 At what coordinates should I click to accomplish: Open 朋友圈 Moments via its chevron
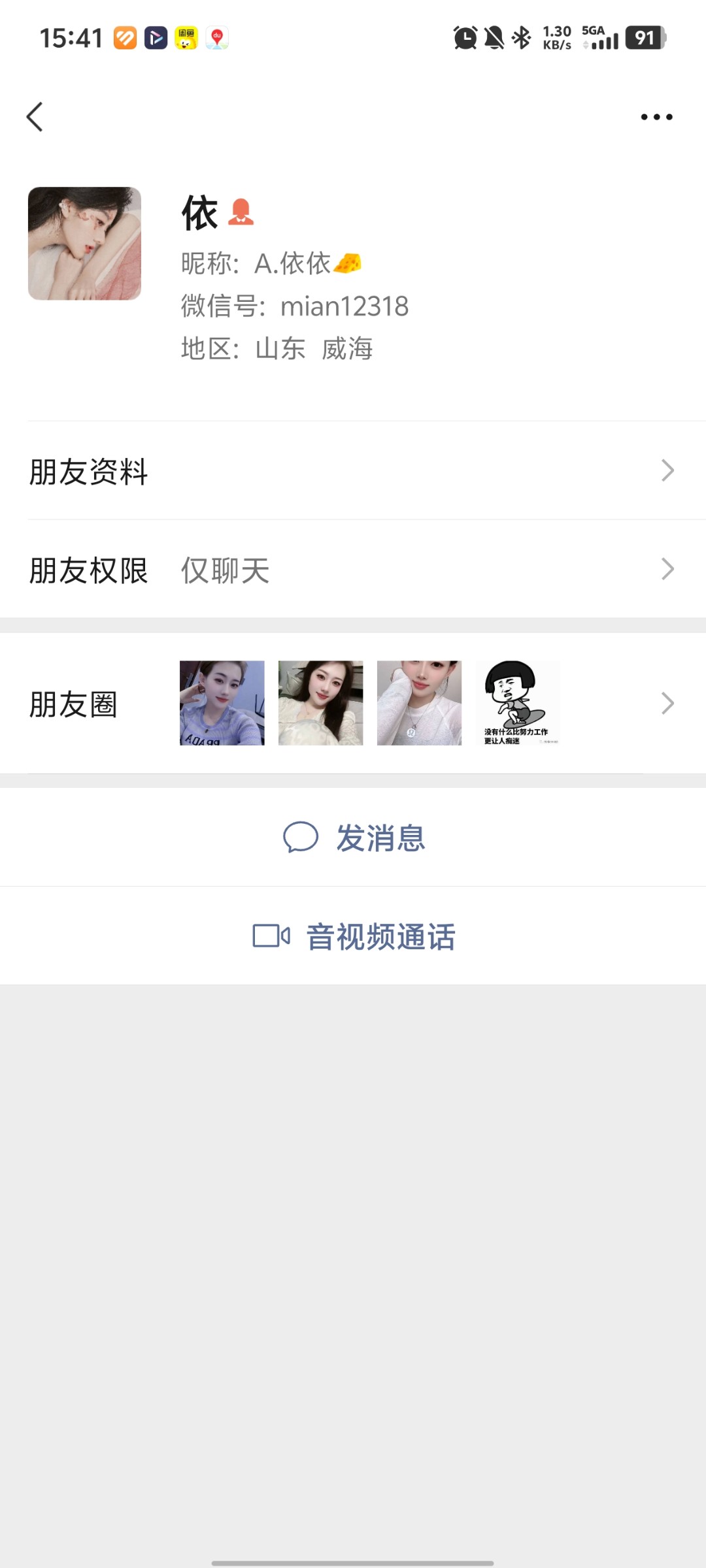pos(666,703)
